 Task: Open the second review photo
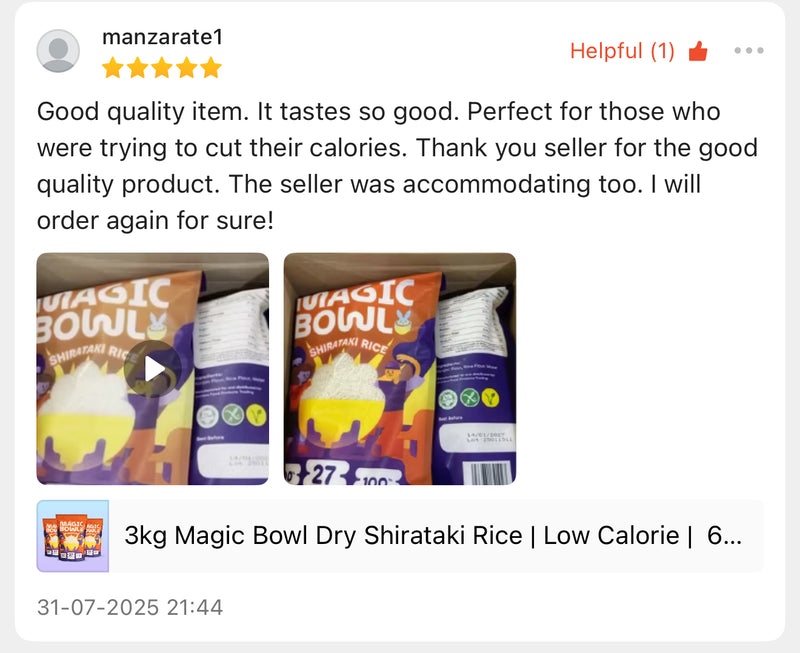click(400, 369)
